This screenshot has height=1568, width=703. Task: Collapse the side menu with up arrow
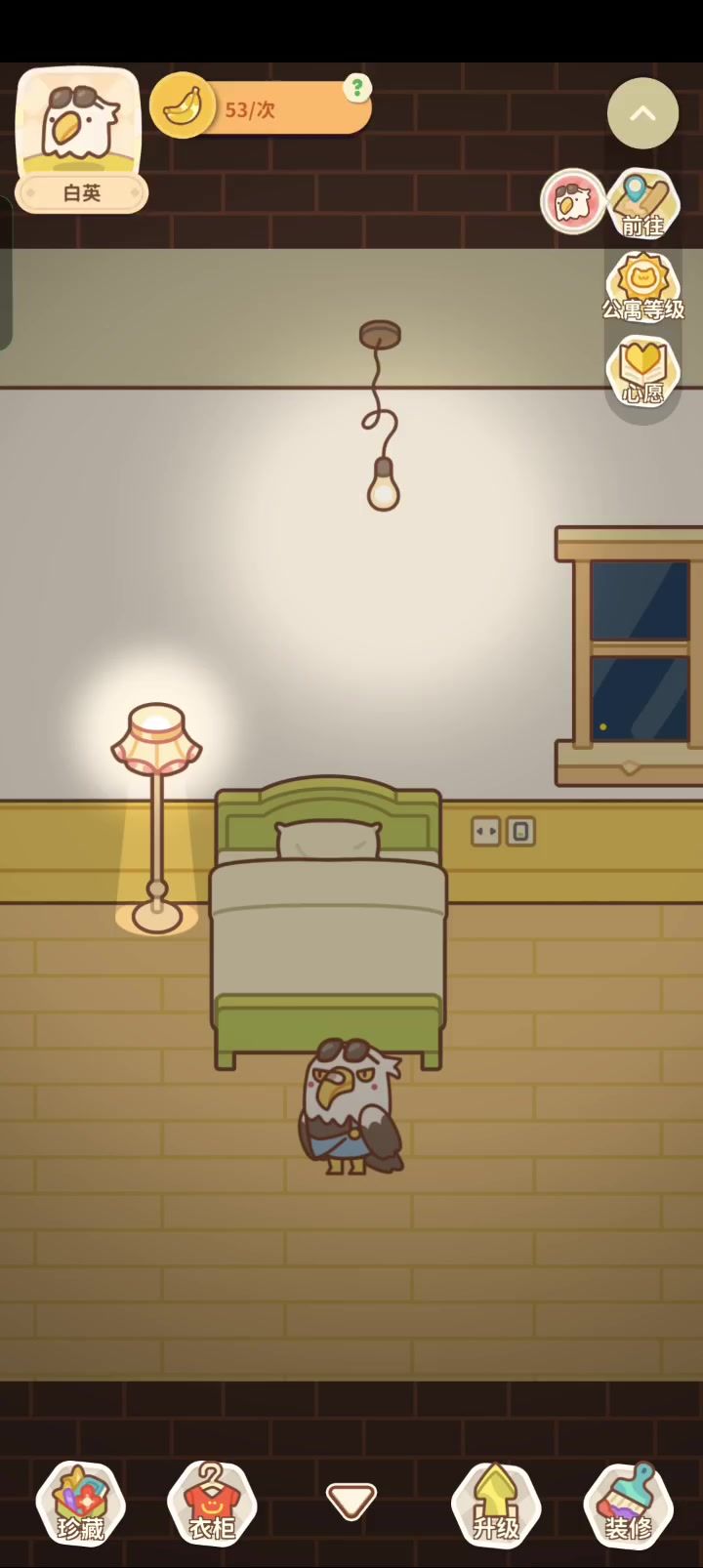click(x=642, y=113)
